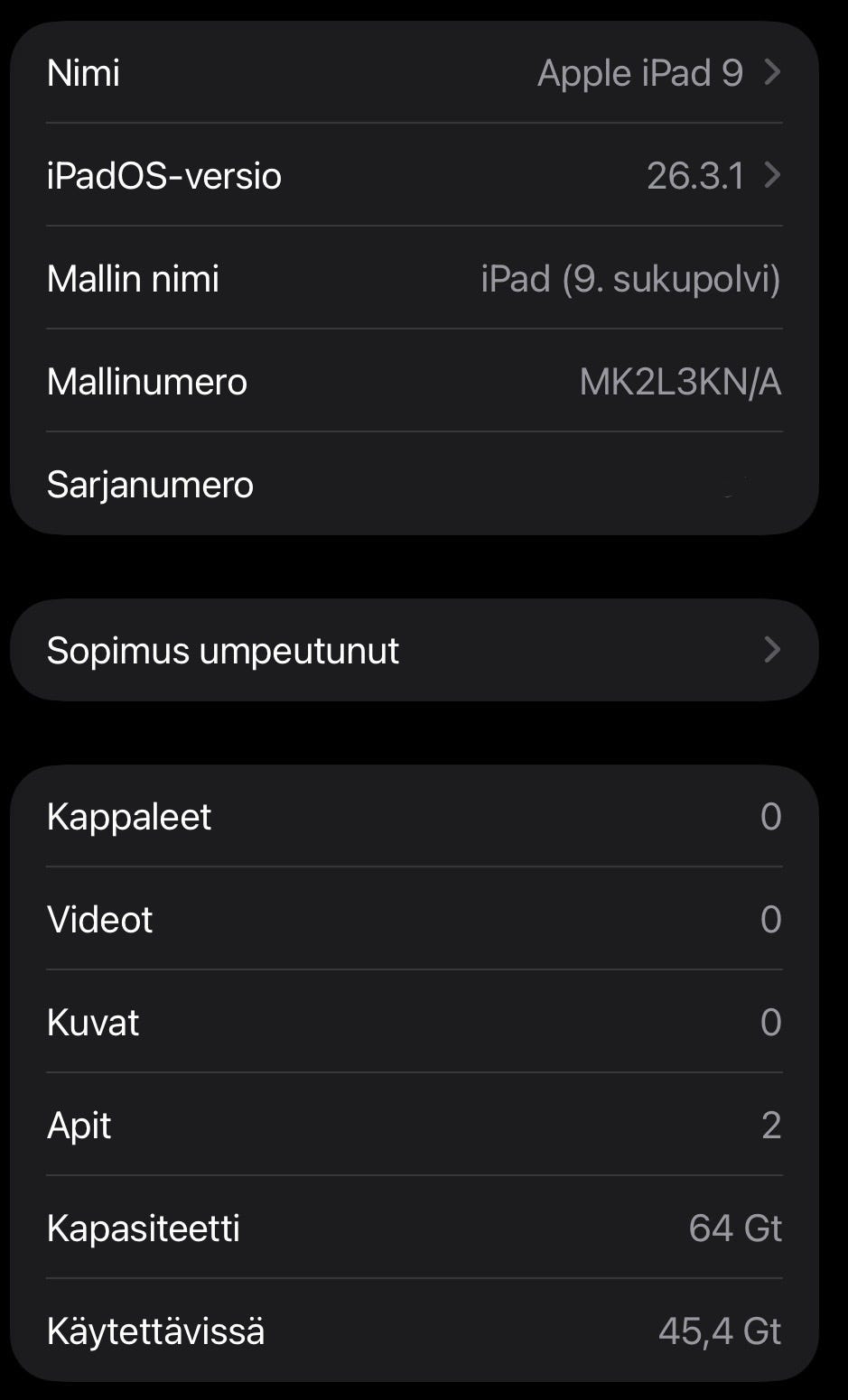Tap the value 45,4 Gt
This screenshot has width=848, height=1400.
tap(718, 1330)
